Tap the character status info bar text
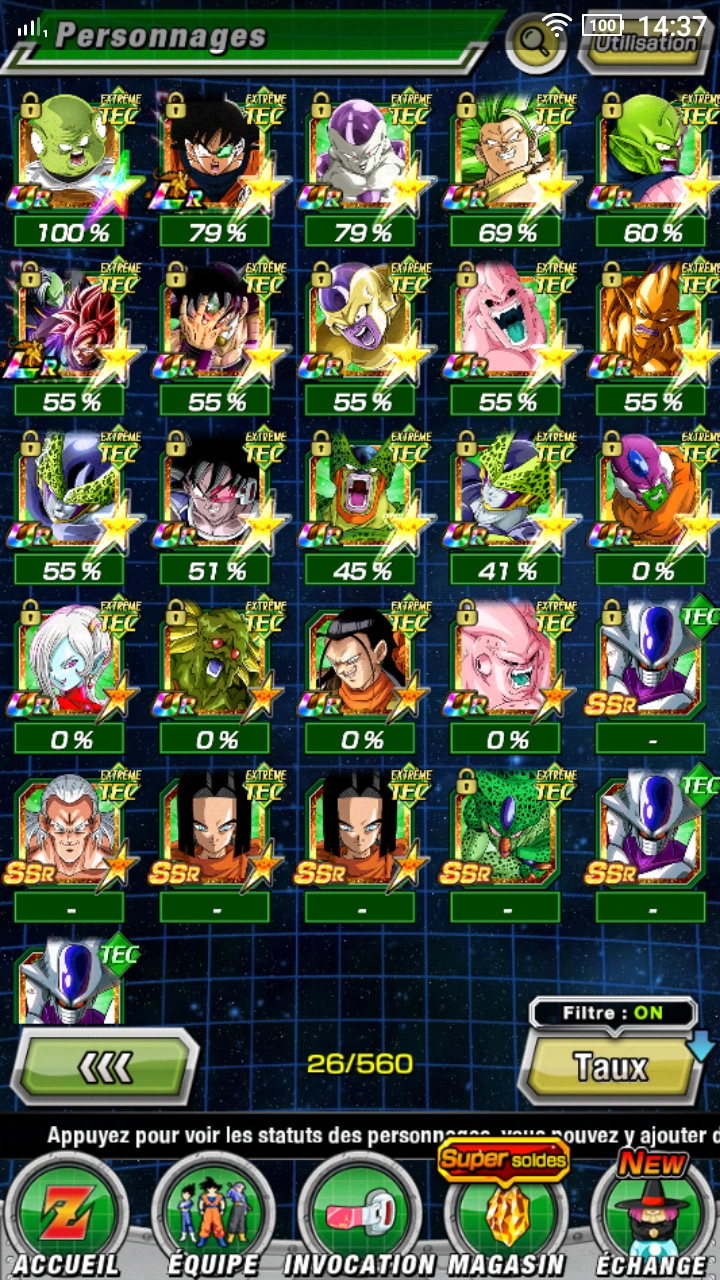This screenshot has width=720, height=1280. pyautogui.click(x=360, y=1135)
